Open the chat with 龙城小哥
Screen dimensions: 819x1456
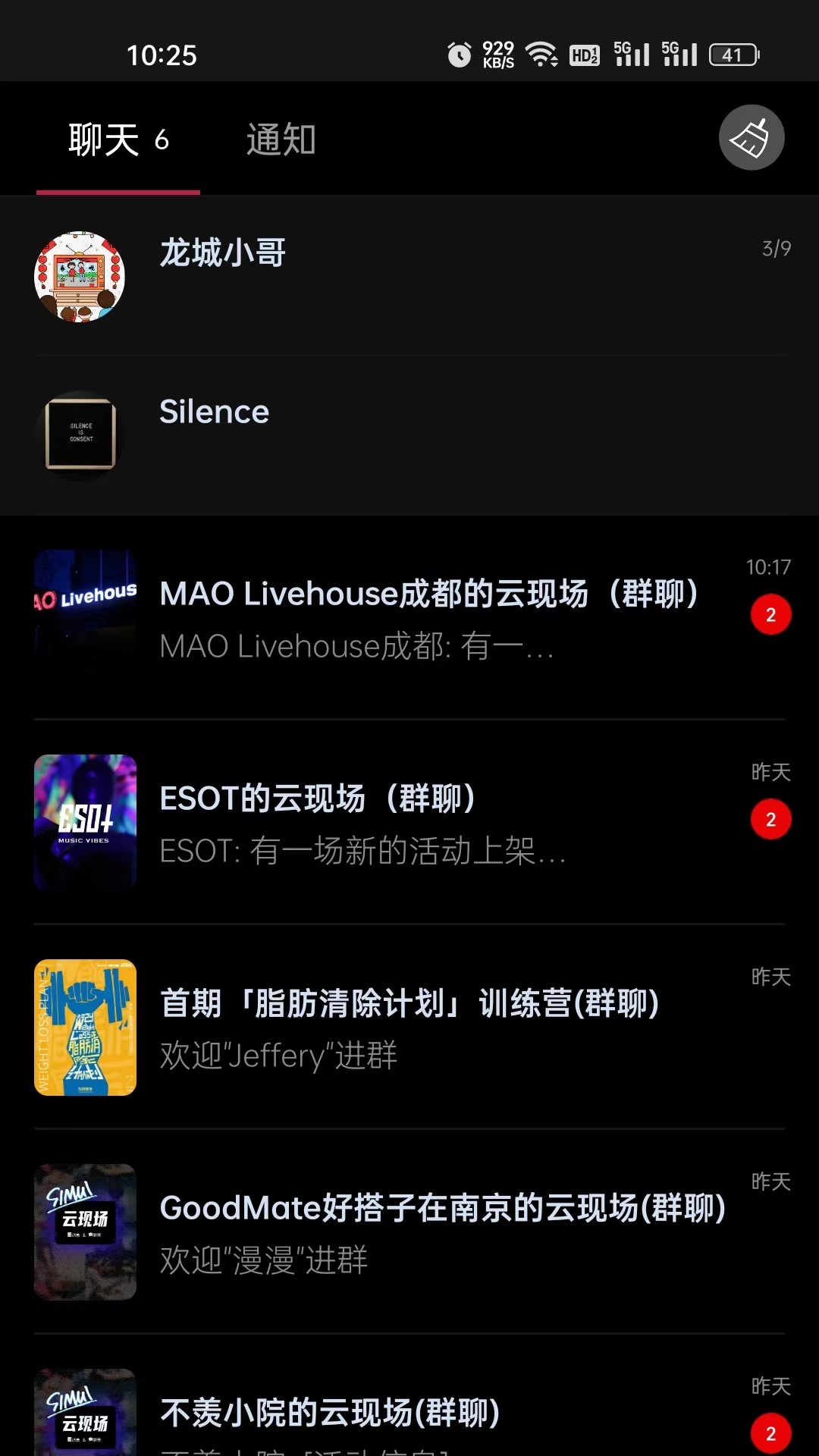(409, 277)
